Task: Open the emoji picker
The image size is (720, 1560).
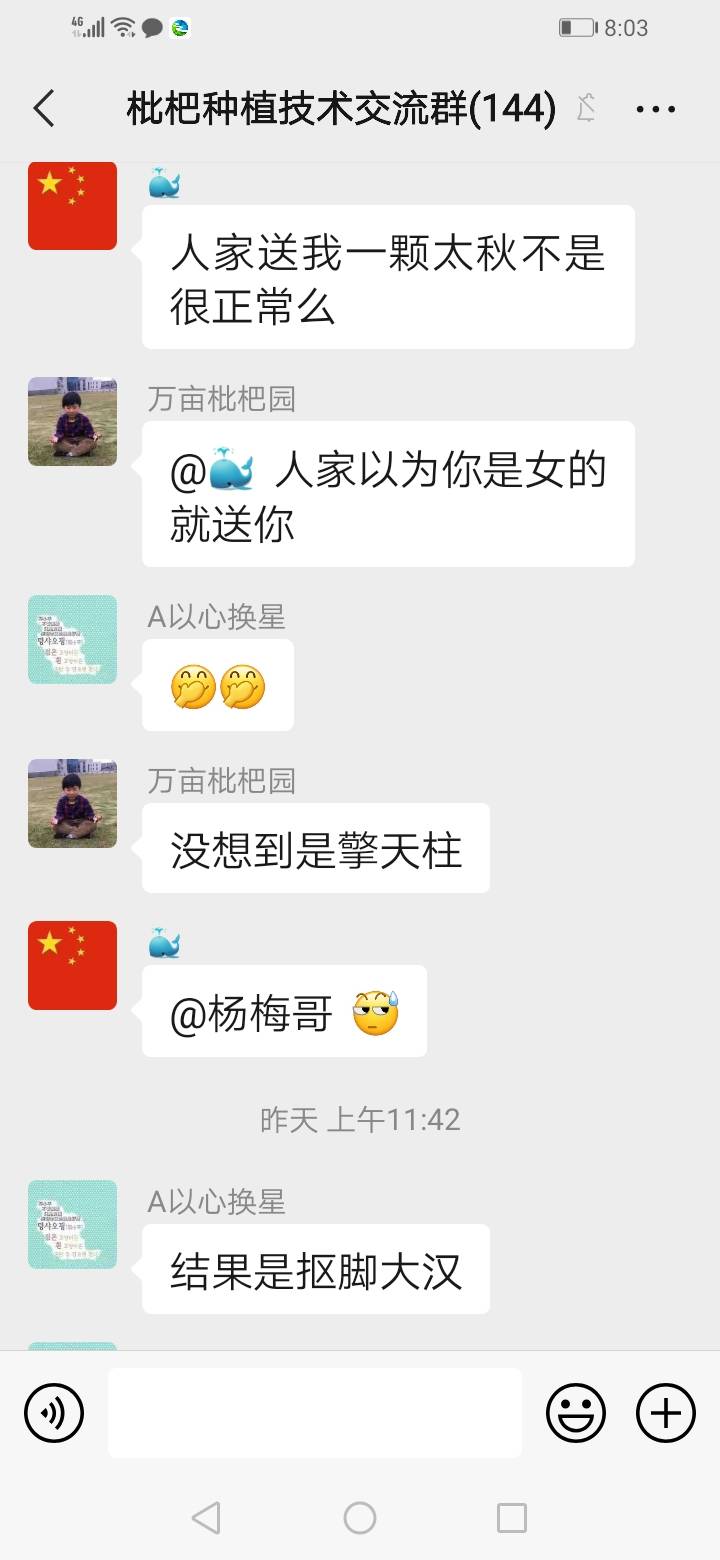Action: [576, 1413]
